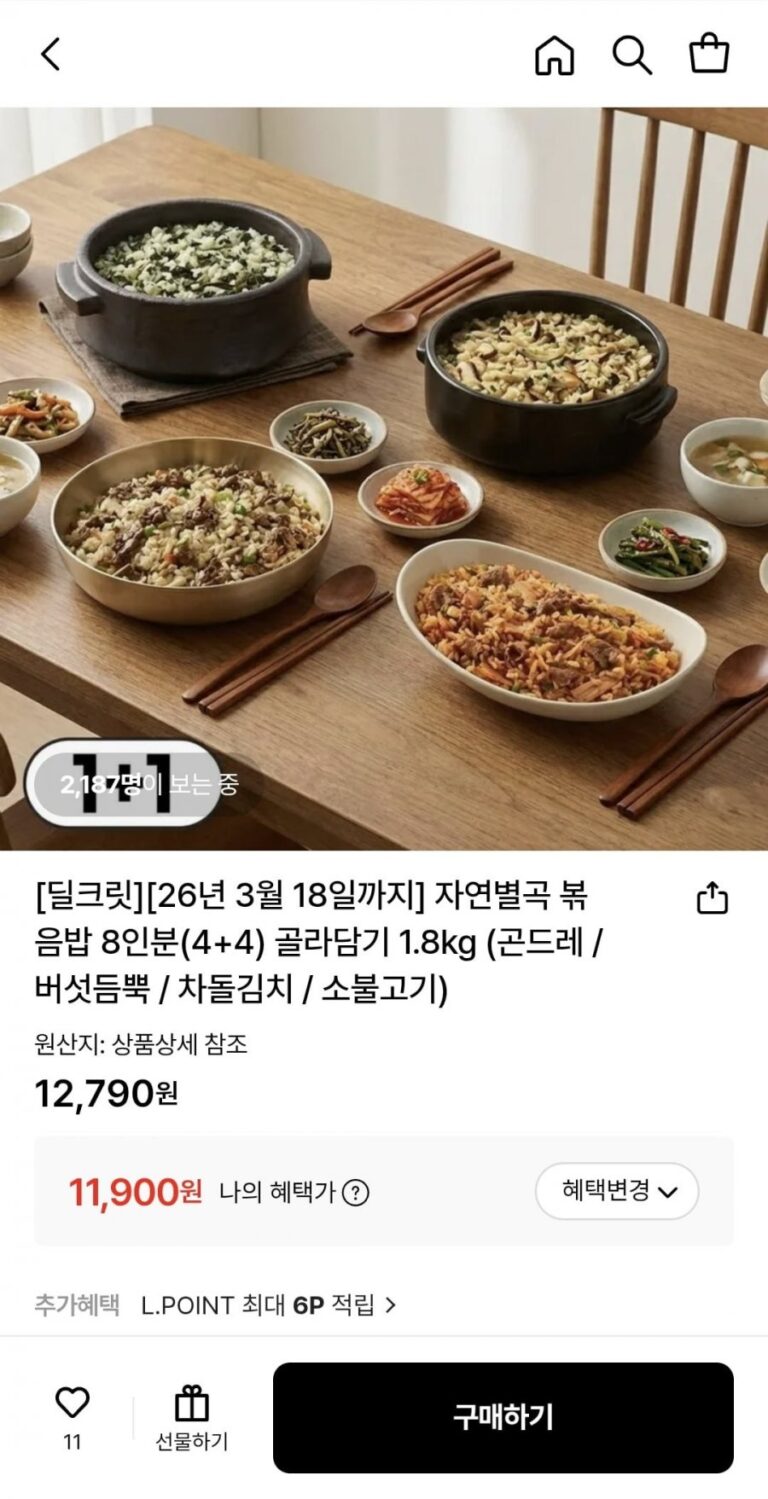The width and height of the screenshot is (768, 1499).
Task: Open the home icon in the top bar
Action: 554,55
